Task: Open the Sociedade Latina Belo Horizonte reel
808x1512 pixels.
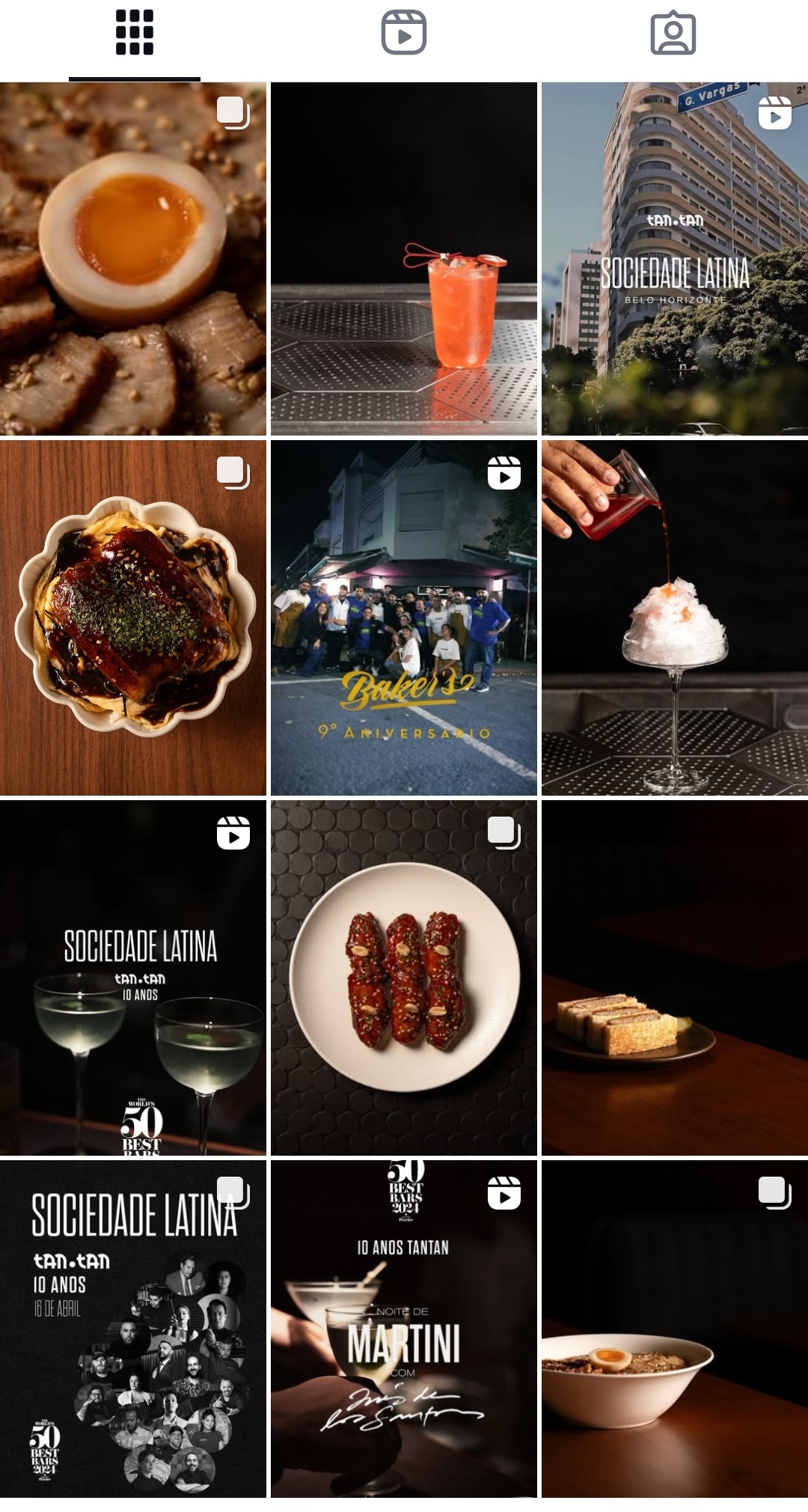Action: pos(675,259)
